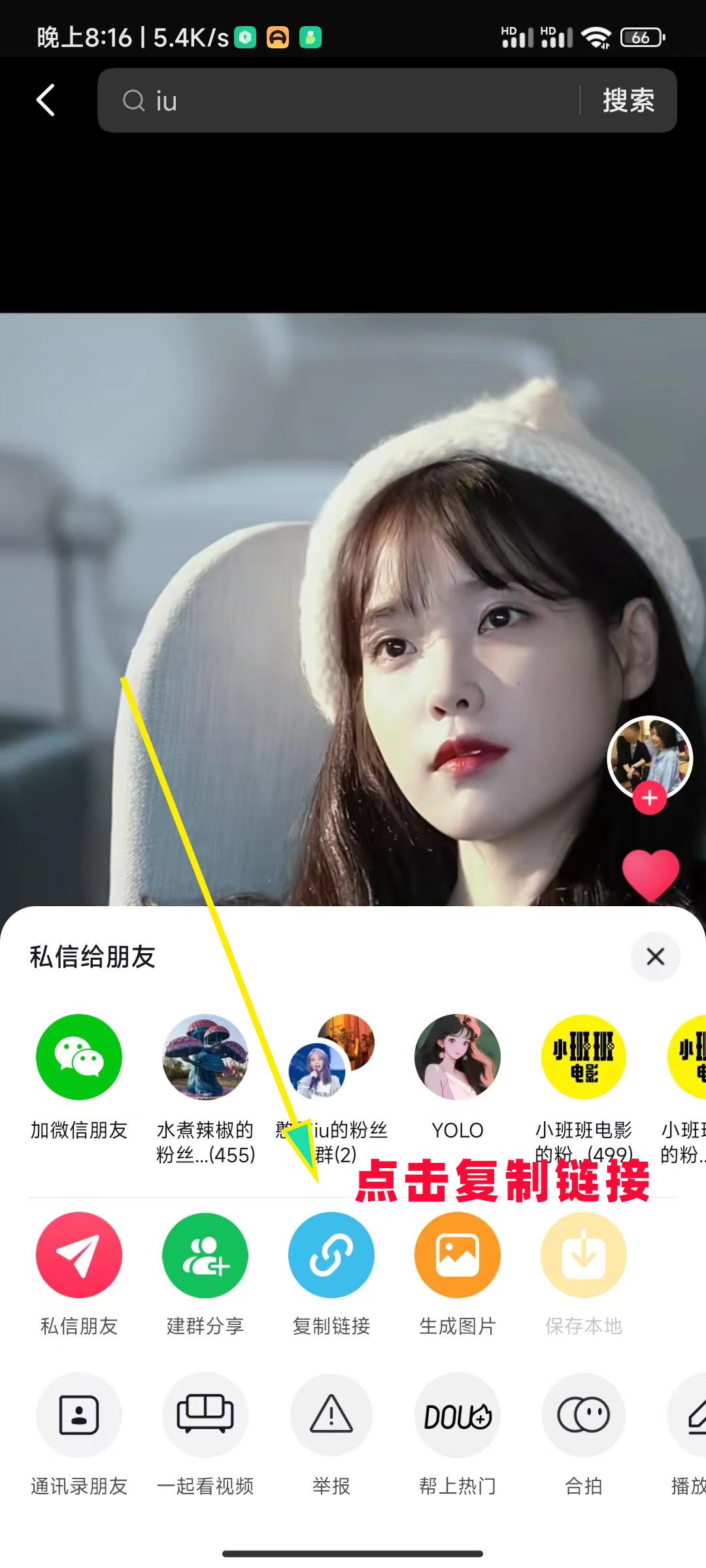Select 生成图片 option

click(458, 1255)
